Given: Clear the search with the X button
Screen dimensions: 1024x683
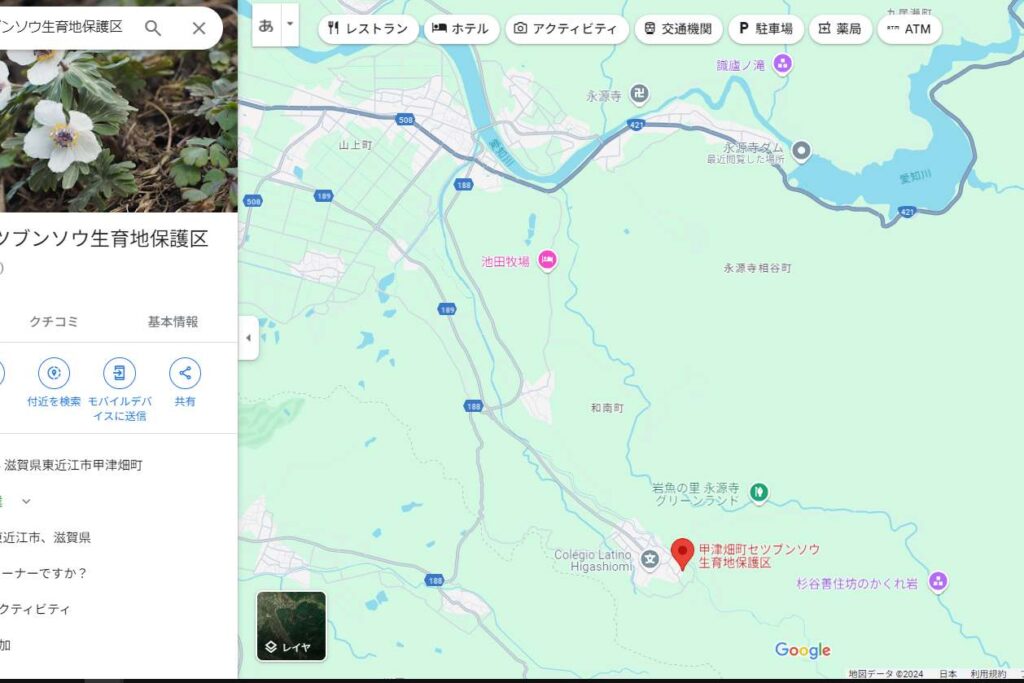Looking at the screenshot, I should (199, 28).
